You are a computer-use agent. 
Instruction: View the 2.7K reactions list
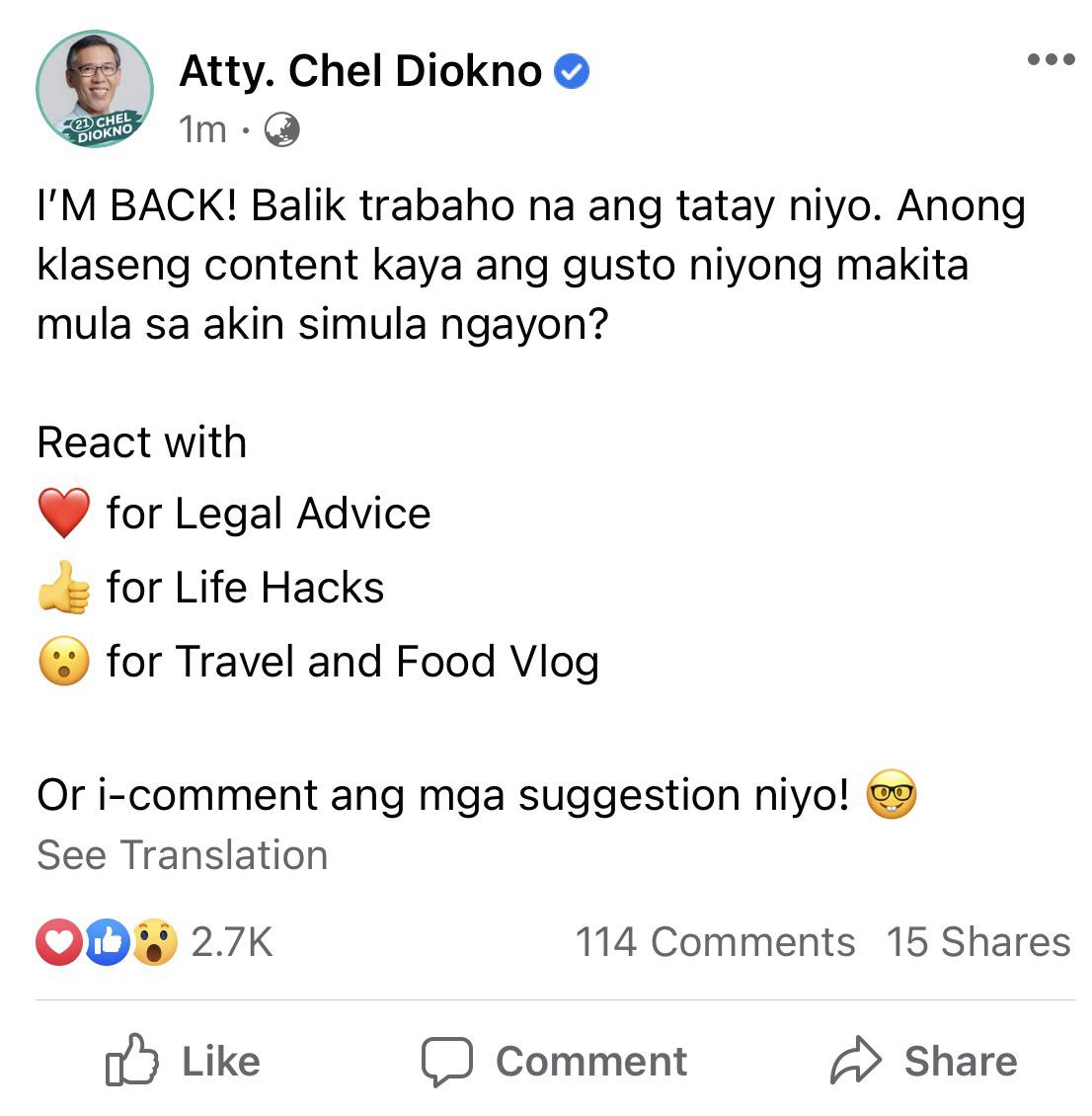pyautogui.click(x=155, y=942)
